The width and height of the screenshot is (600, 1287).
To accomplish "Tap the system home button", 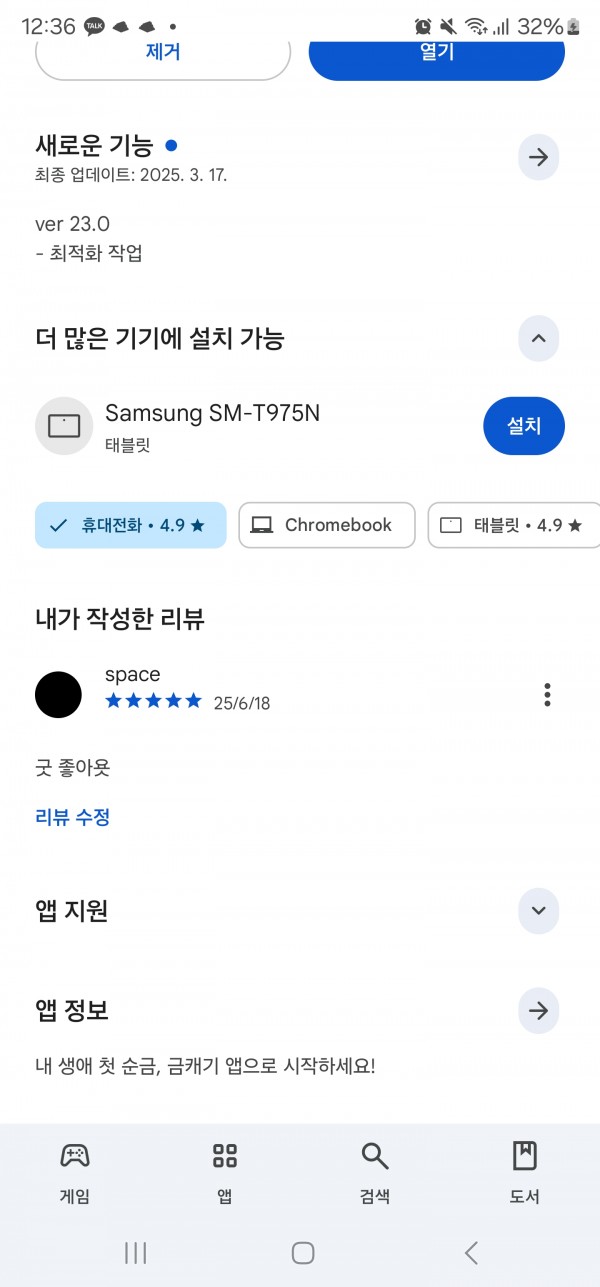I will tap(303, 1253).
